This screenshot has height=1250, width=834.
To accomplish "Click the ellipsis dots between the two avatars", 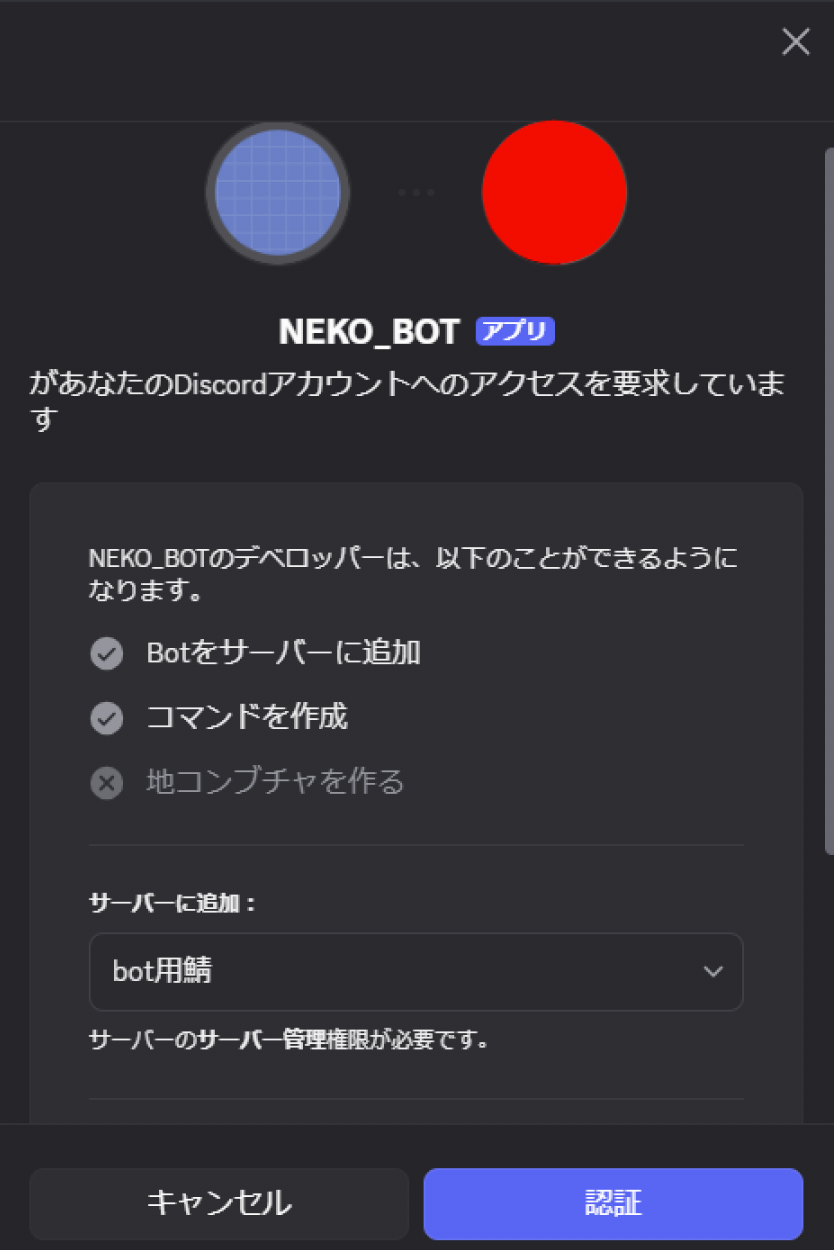I will click(x=416, y=192).
